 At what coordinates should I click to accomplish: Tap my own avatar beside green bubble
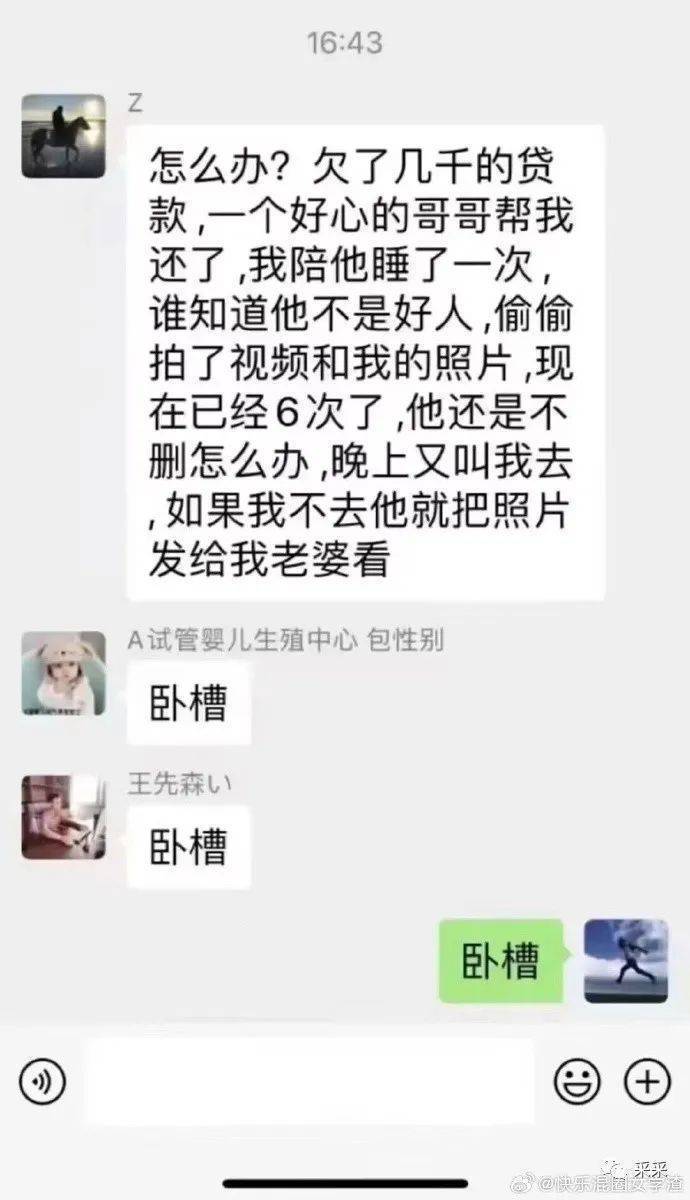[x=626, y=961]
